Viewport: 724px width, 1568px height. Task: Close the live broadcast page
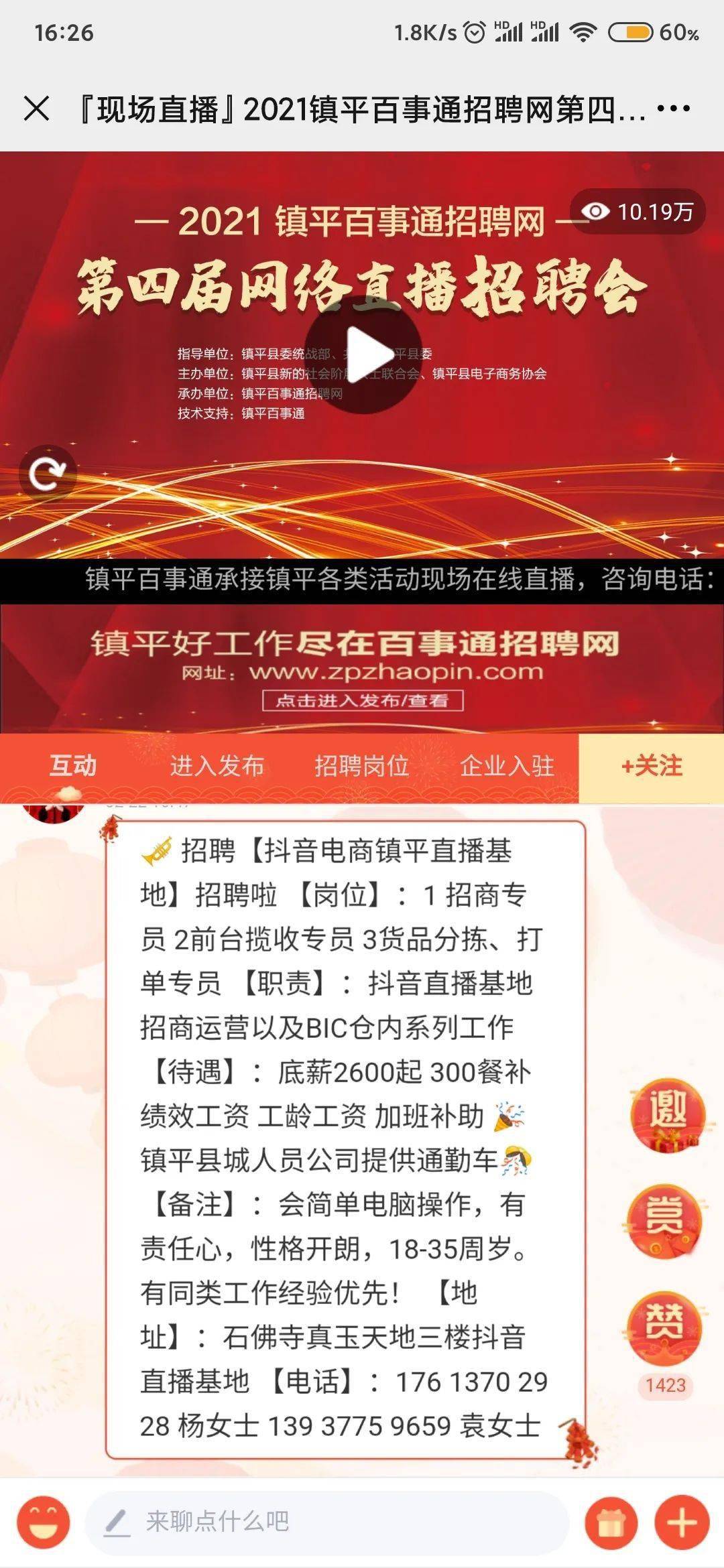pyautogui.click(x=36, y=109)
